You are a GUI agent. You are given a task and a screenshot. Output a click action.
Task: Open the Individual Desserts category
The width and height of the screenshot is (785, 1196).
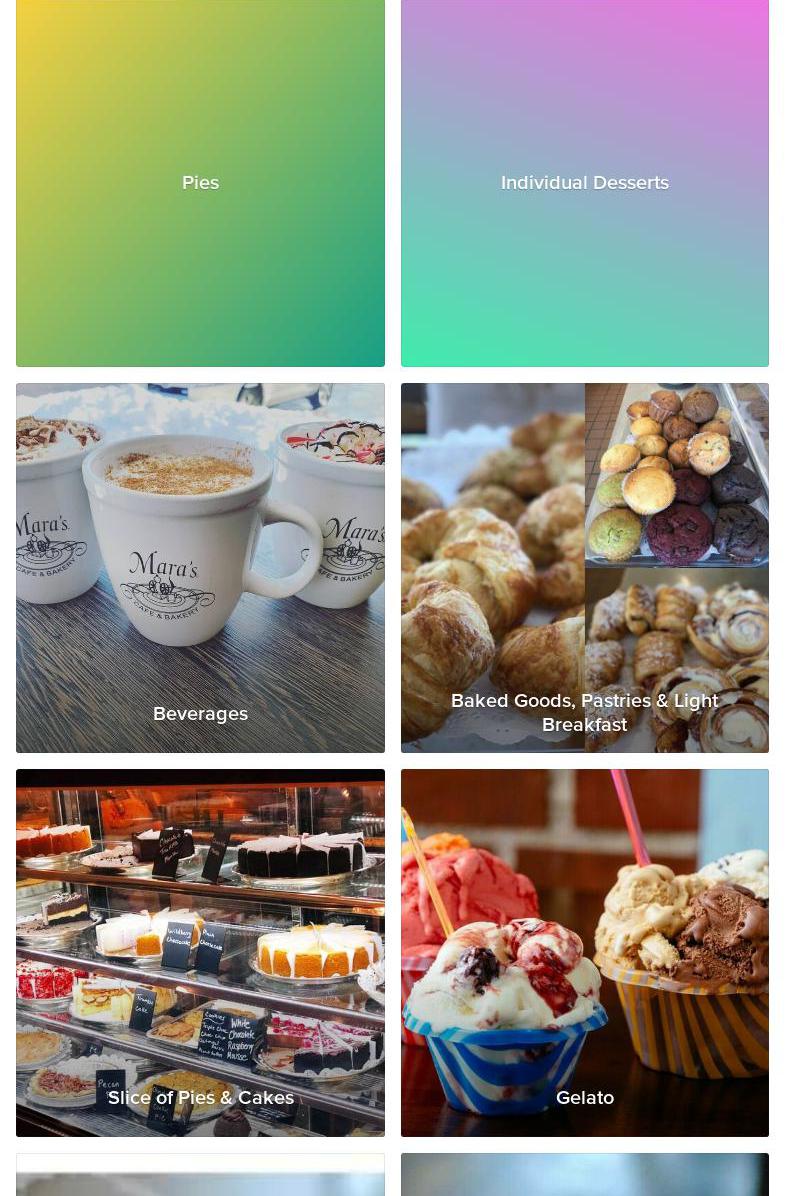pos(584,183)
